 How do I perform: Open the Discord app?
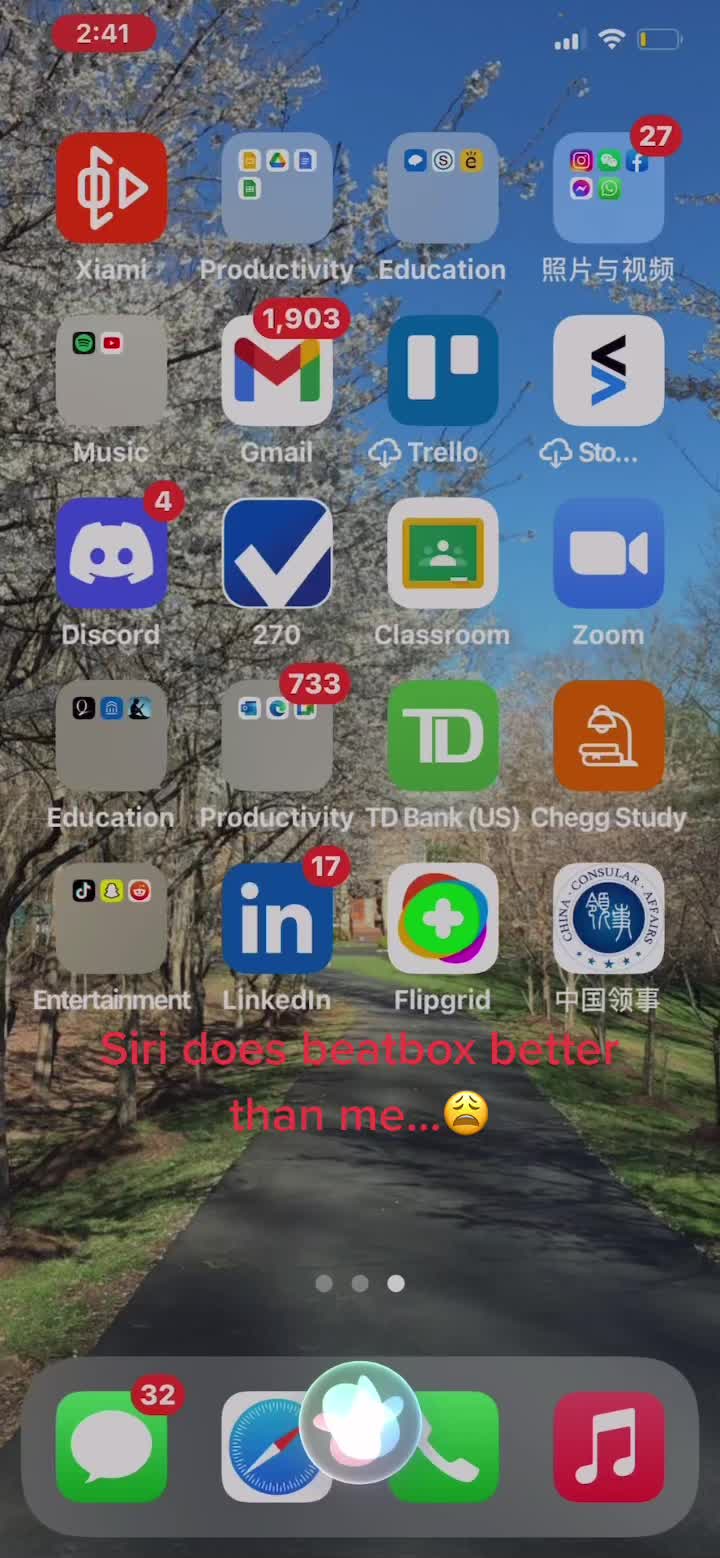tap(111, 554)
